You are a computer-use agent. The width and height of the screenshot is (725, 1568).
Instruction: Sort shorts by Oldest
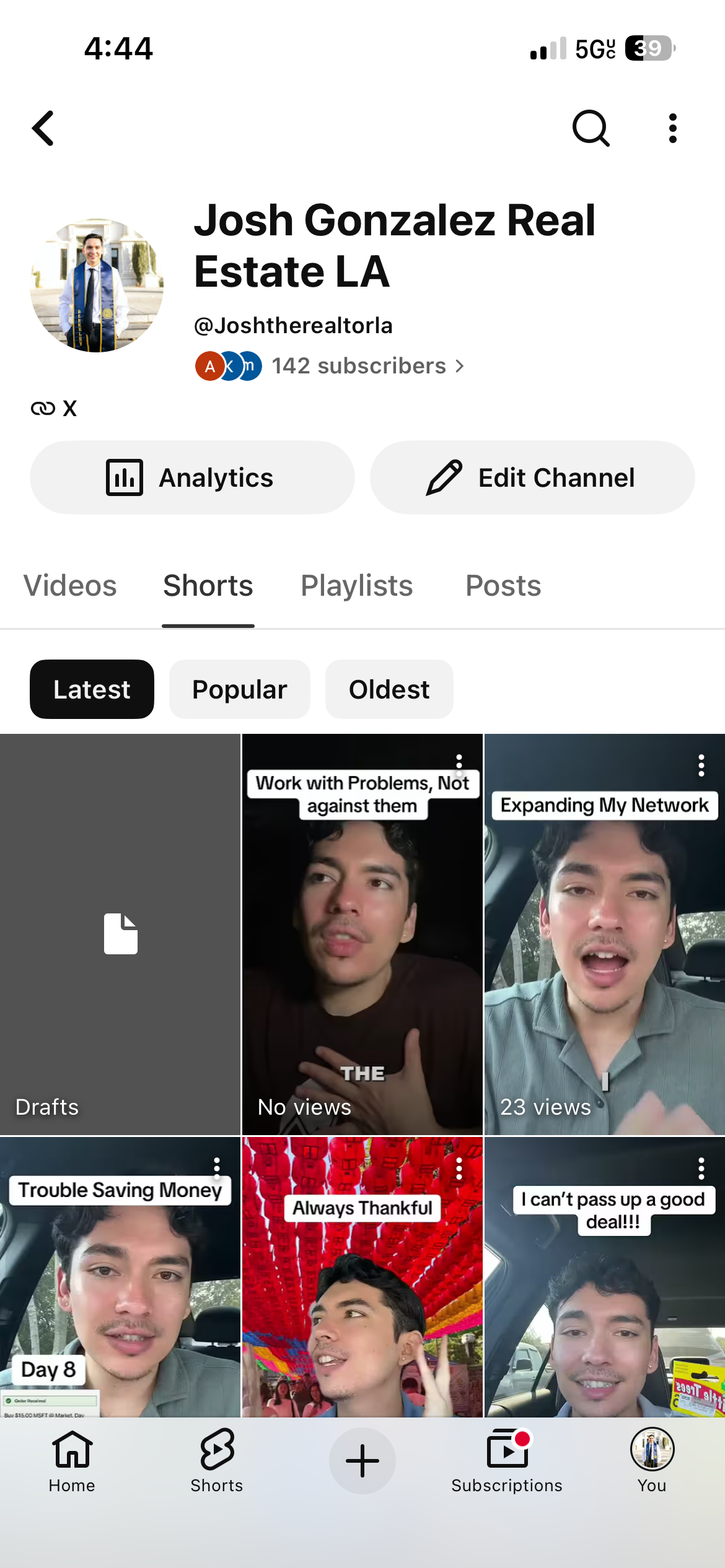tap(389, 689)
